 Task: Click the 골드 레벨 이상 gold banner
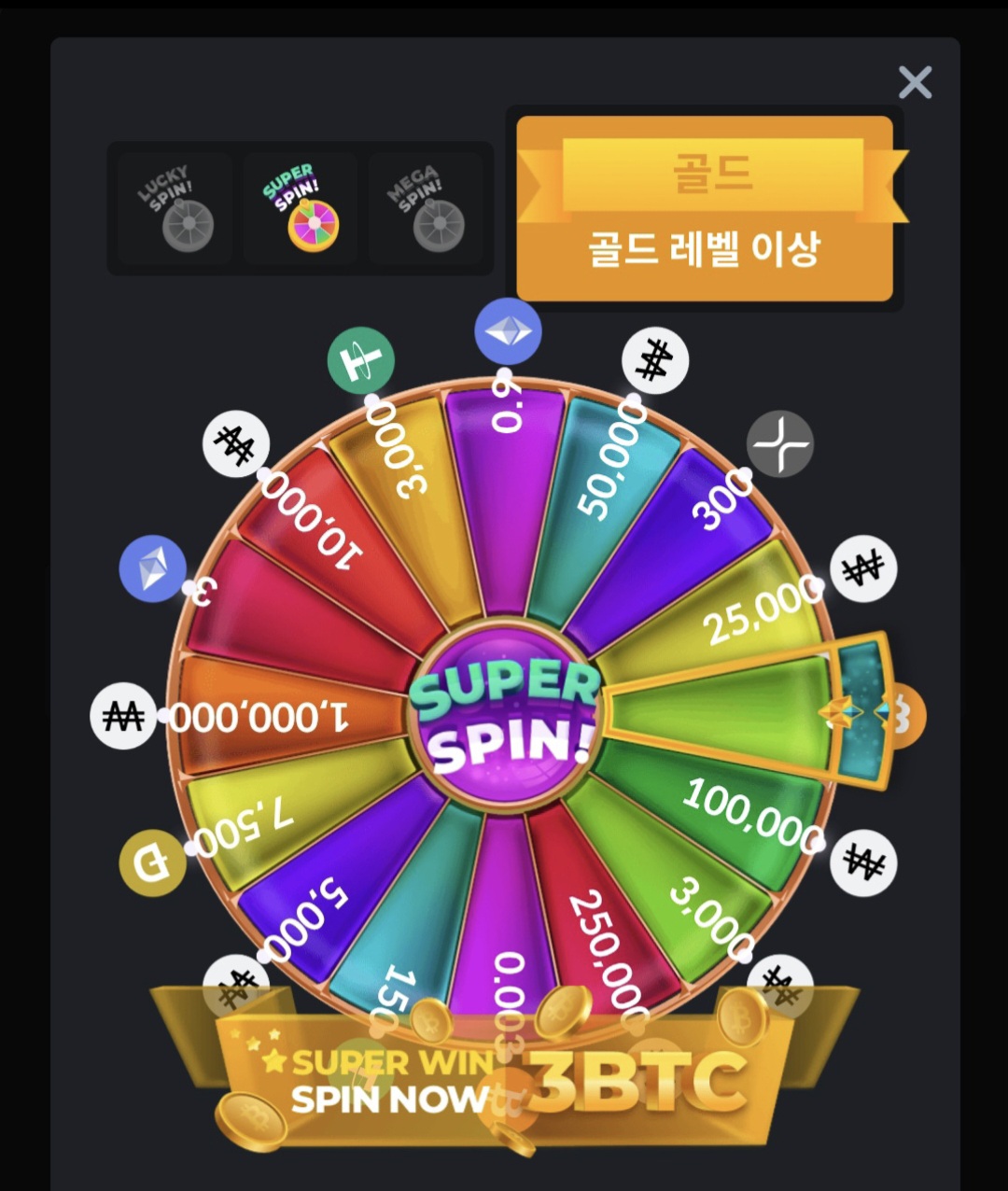[x=707, y=248]
